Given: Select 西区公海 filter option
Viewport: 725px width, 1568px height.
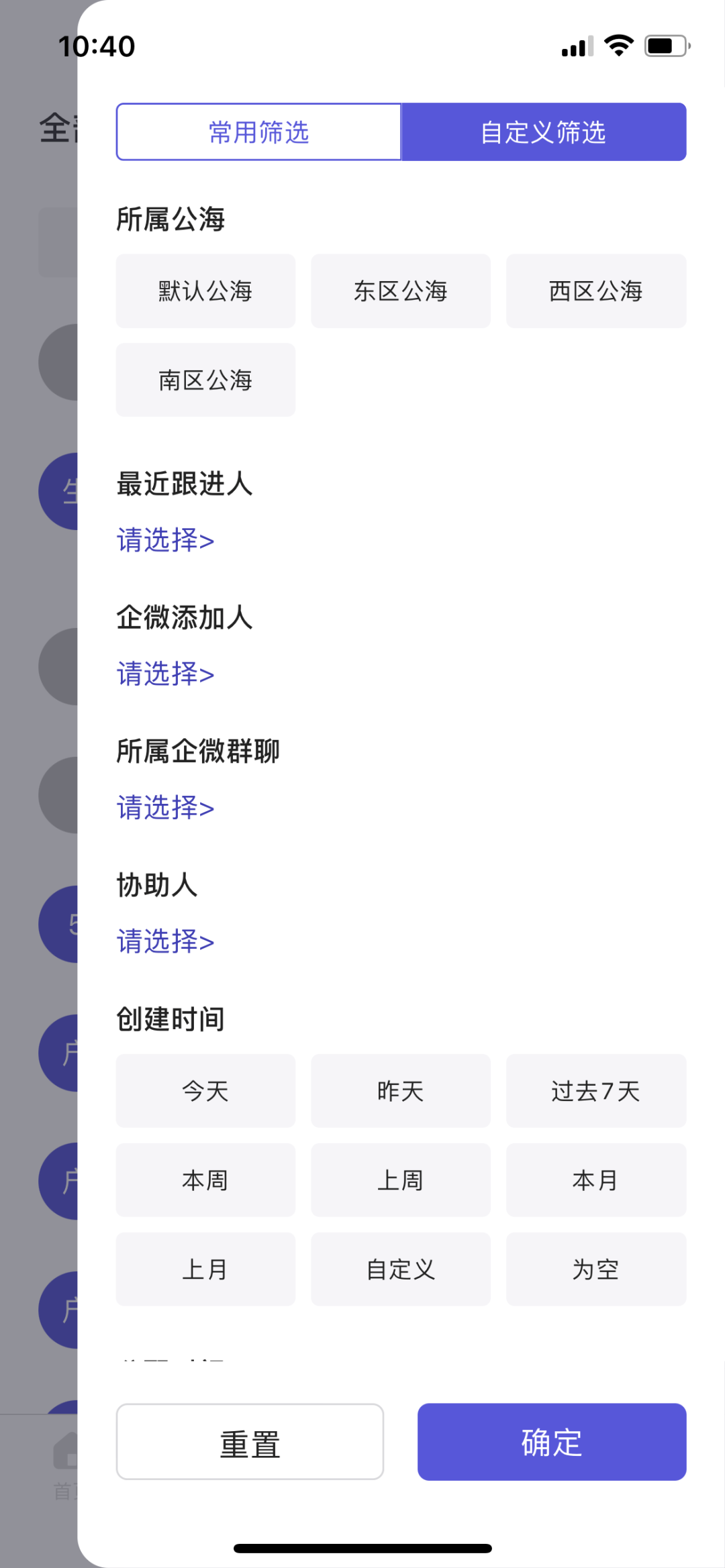Looking at the screenshot, I should (x=595, y=291).
